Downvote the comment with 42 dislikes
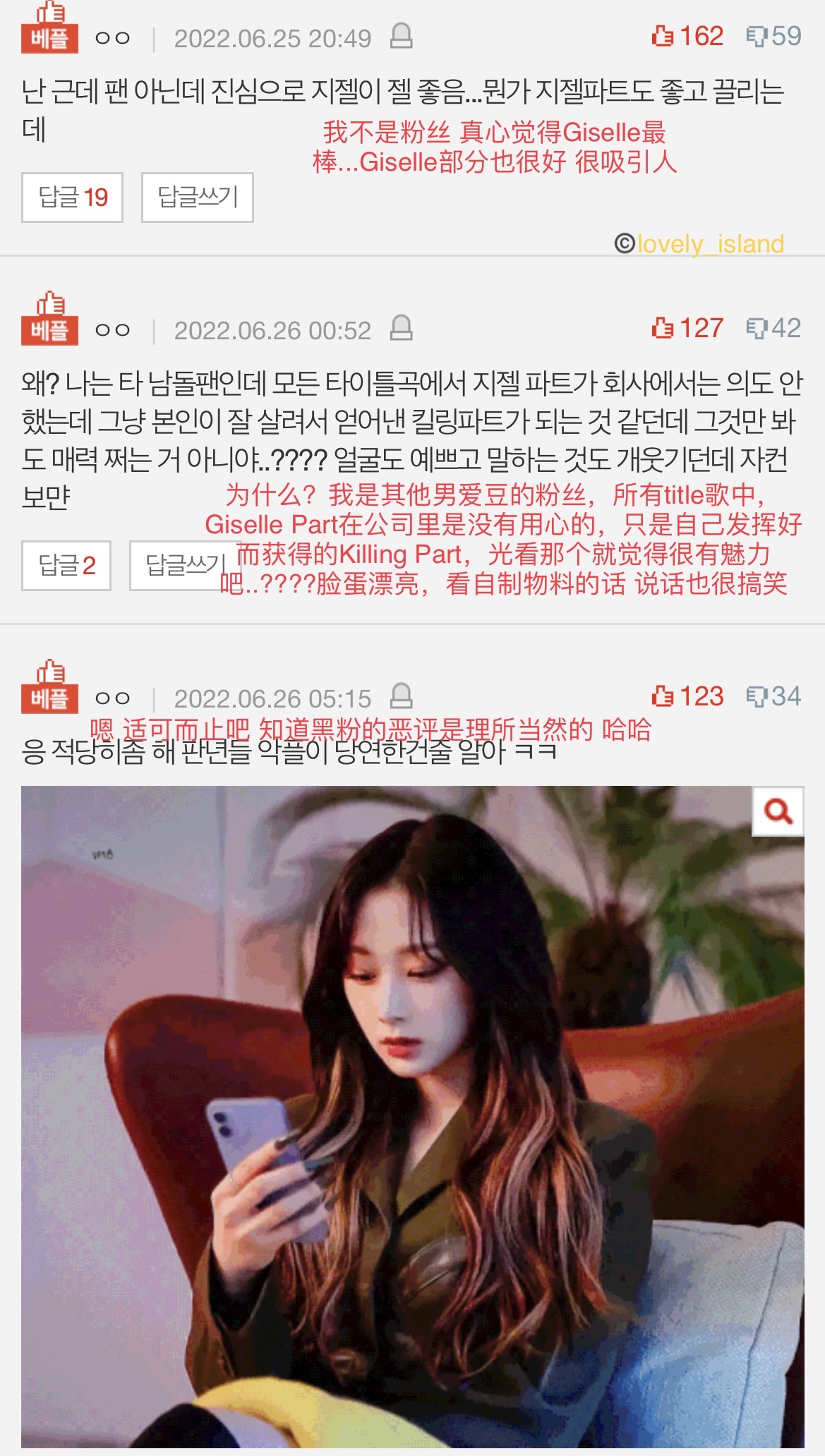The height and width of the screenshot is (1456, 825). (x=773, y=328)
